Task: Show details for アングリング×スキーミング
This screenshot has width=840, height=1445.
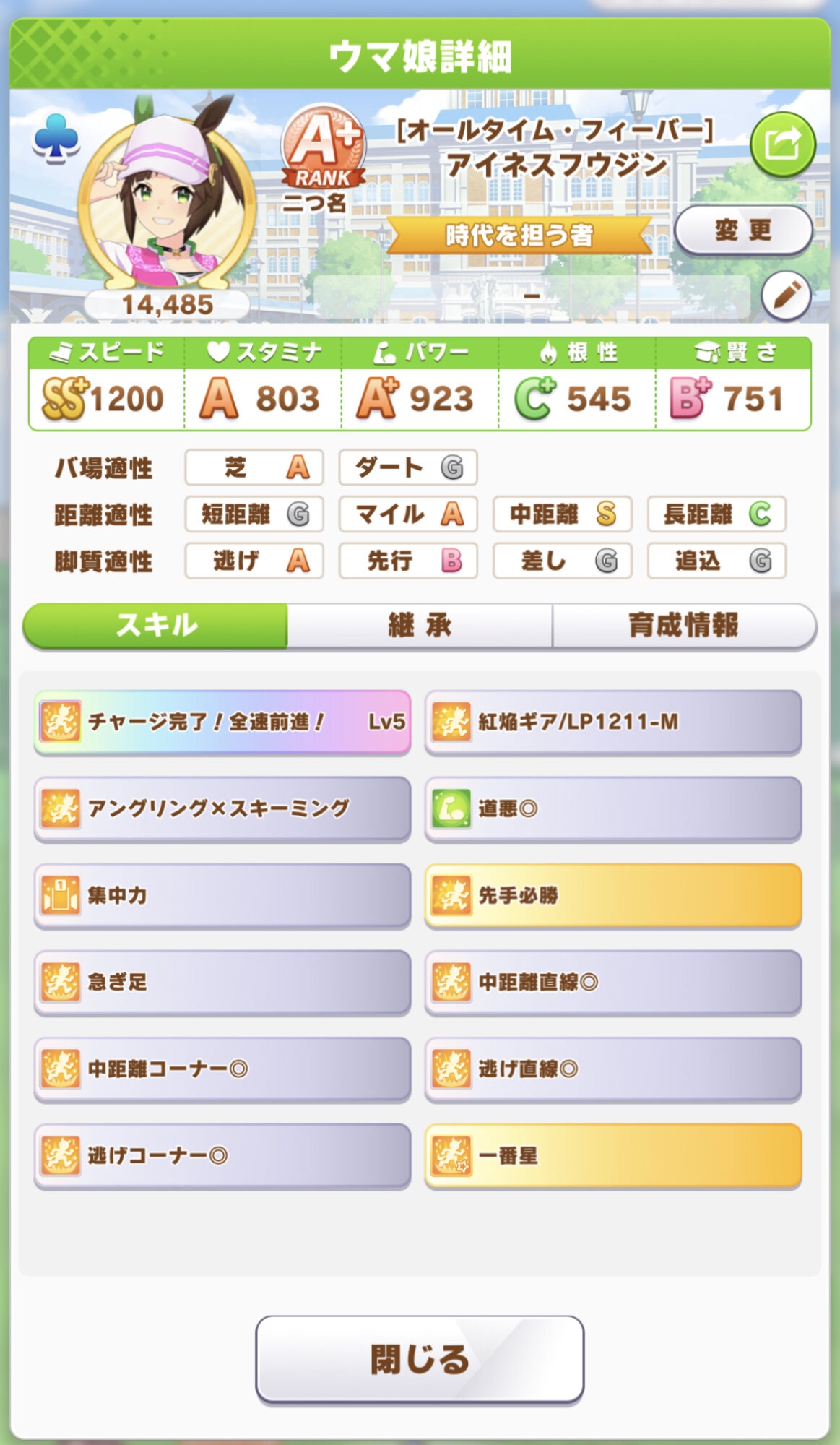Action: coord(222,808)
